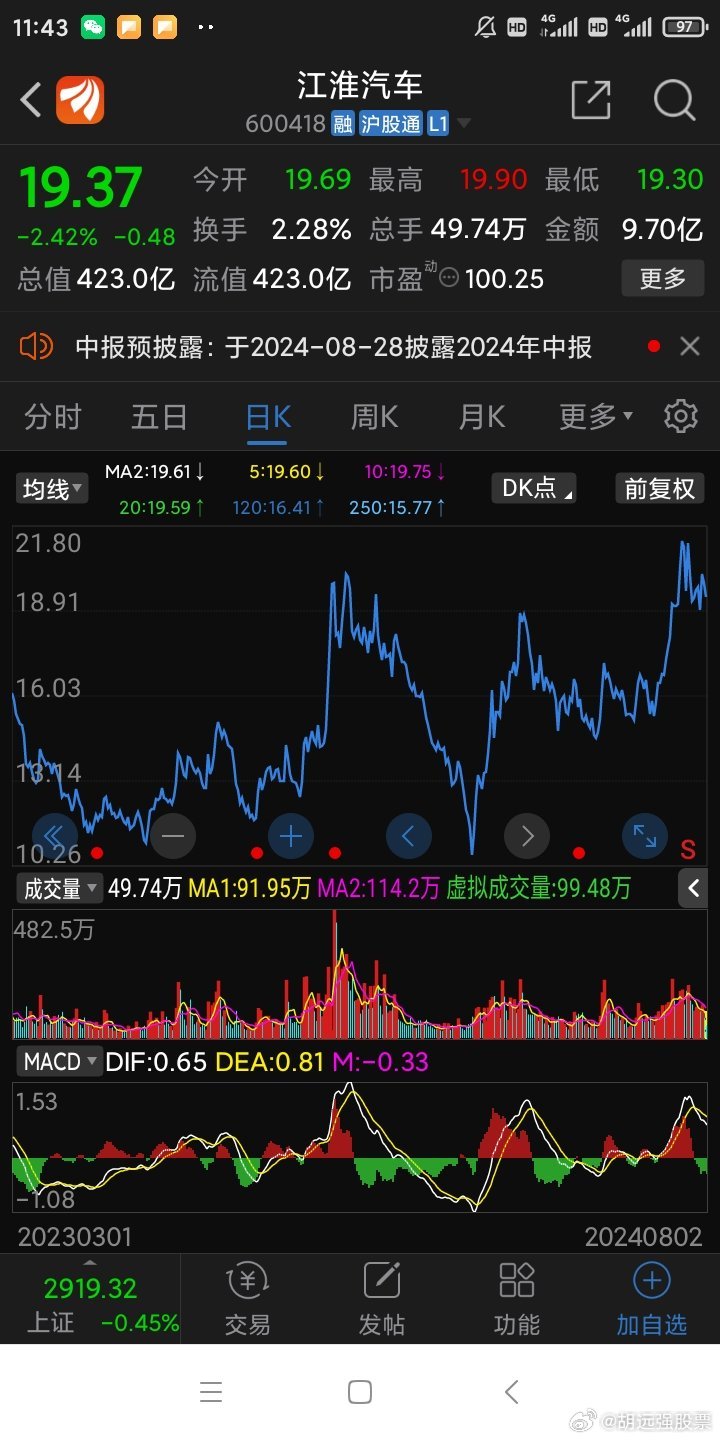Image resolution: width=720 pixels, height=1440 pixels.
Task: Expand the 更多 chart period dropdown
Action: point(595,416)
